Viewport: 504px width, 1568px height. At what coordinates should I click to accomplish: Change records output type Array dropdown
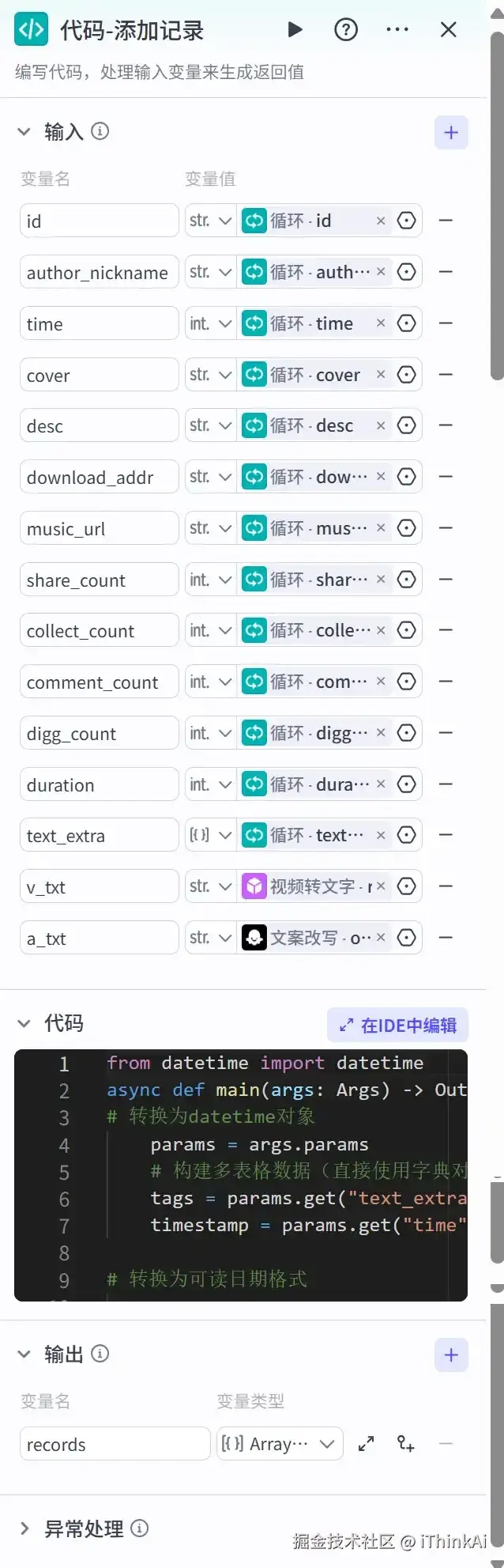tap(280, 1444)
